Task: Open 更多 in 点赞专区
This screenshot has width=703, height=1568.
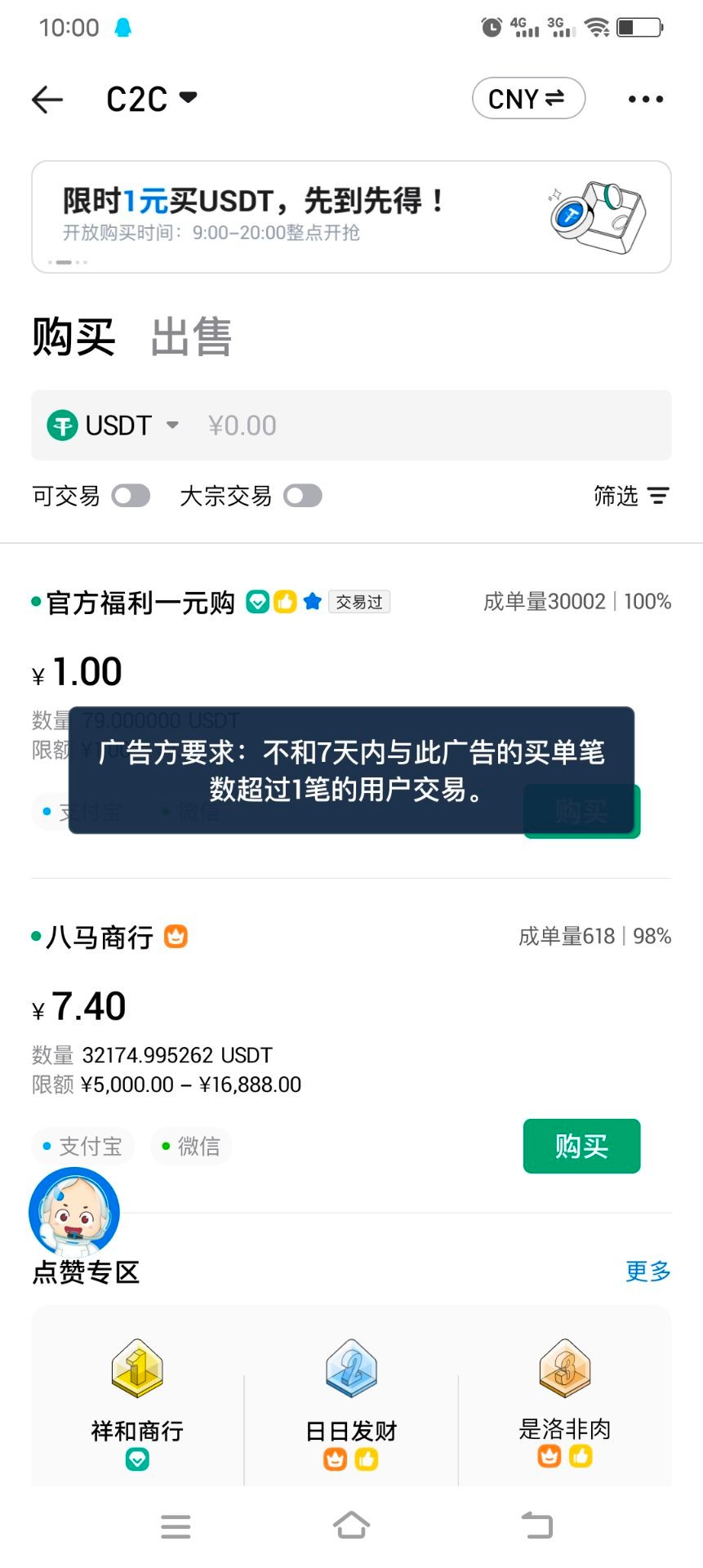Action: [647, 1271]
